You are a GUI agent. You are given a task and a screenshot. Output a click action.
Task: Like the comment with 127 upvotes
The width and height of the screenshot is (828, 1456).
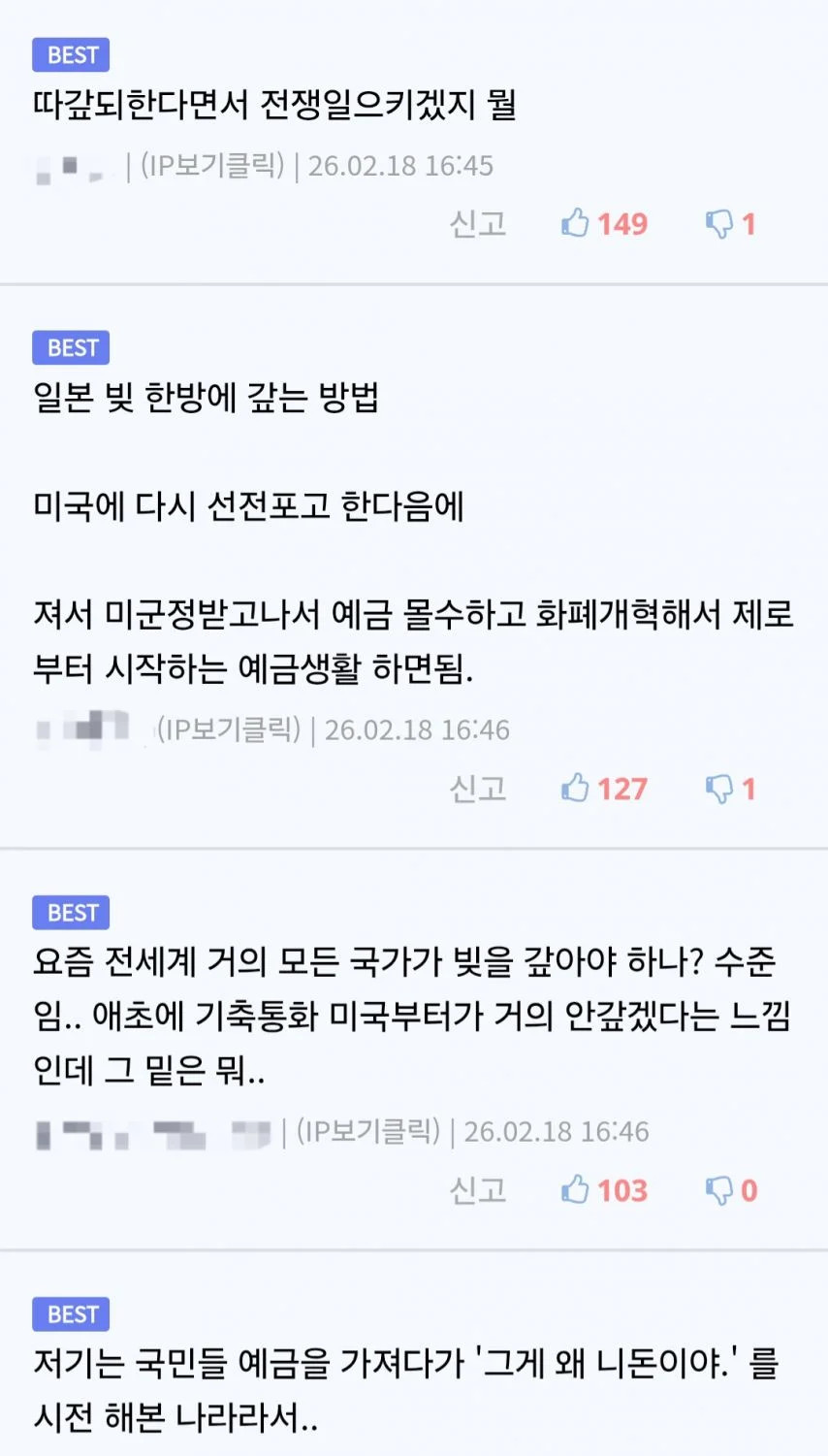coord(576,789)
